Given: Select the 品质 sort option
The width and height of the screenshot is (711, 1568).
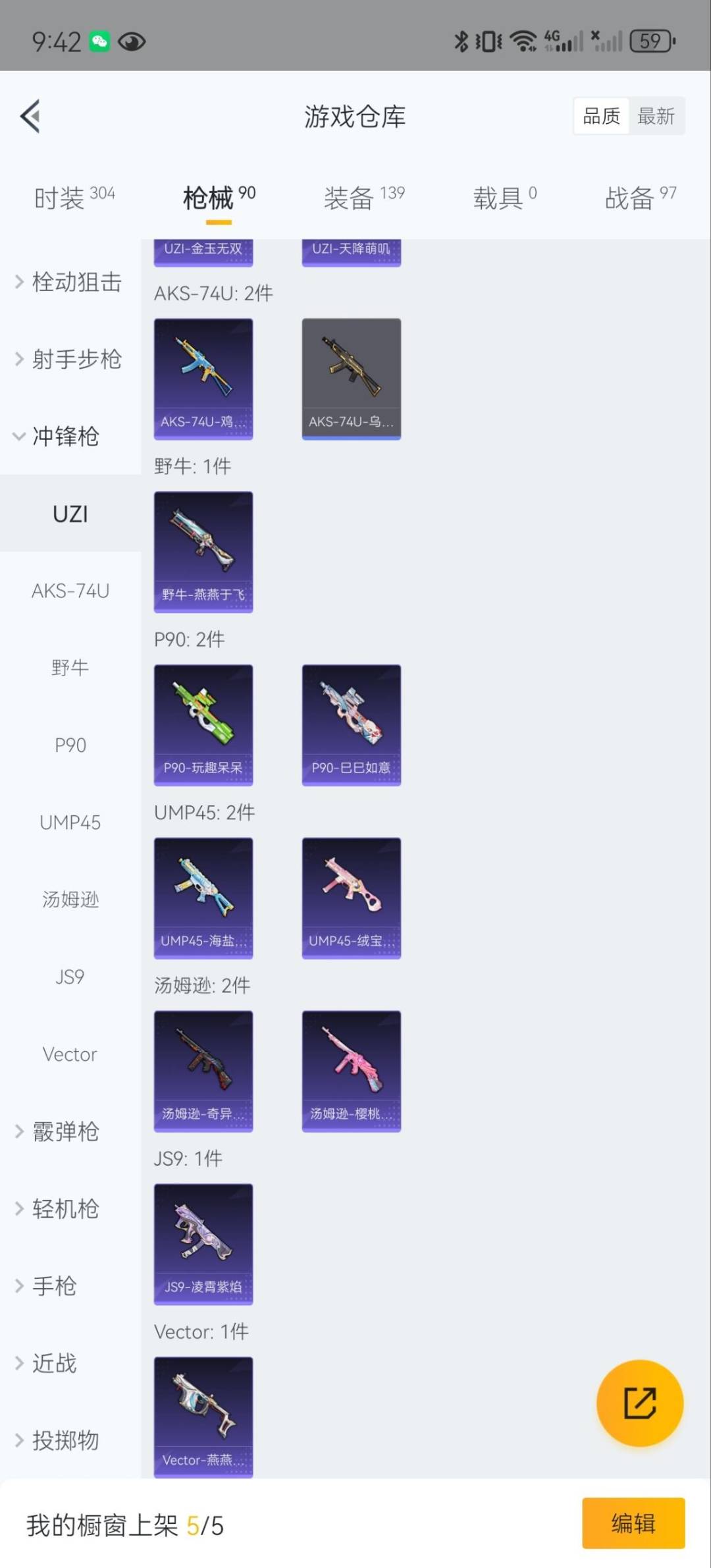Looking at the screenshot, I should click(601, 117).
